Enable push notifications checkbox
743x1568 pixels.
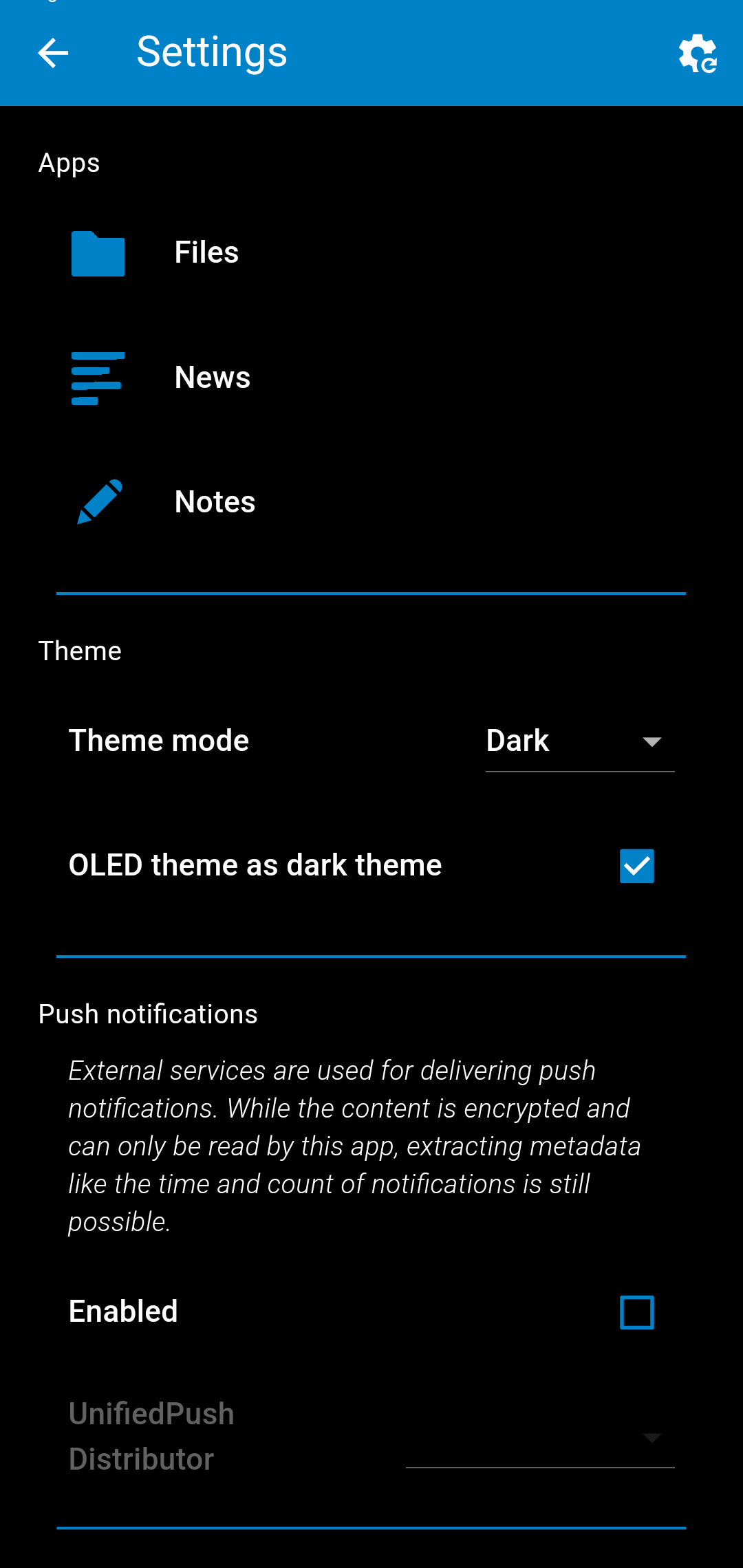click(637, 1312)
